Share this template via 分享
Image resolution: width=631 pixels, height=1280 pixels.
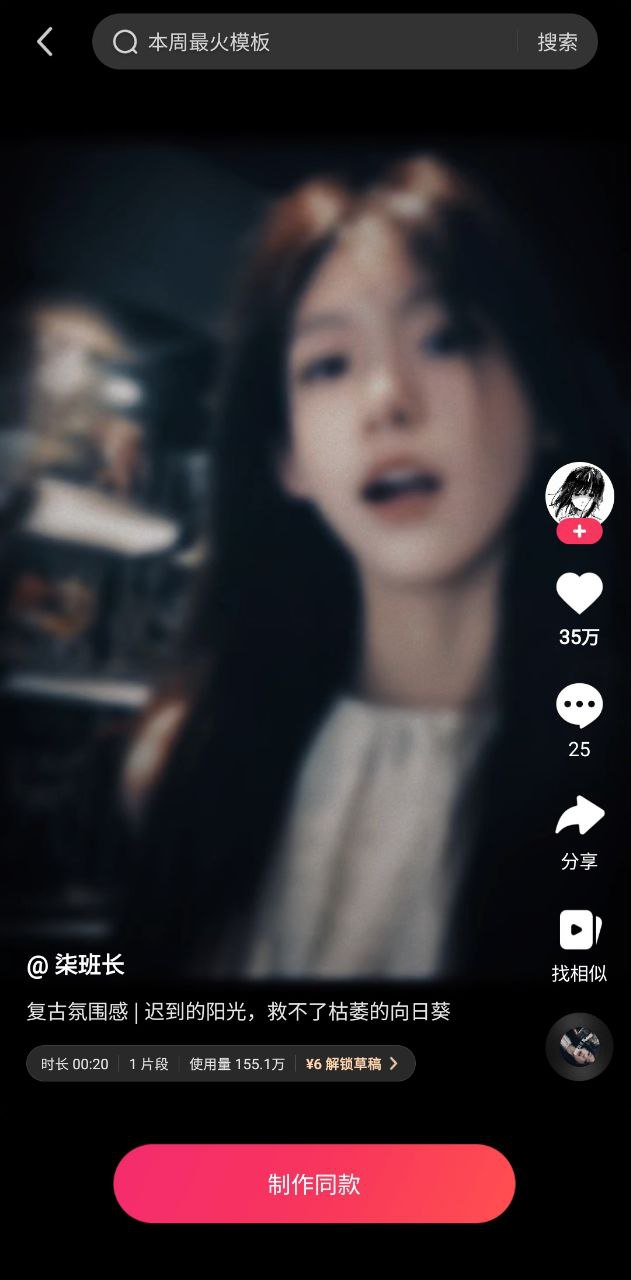(x=579, y=818)
